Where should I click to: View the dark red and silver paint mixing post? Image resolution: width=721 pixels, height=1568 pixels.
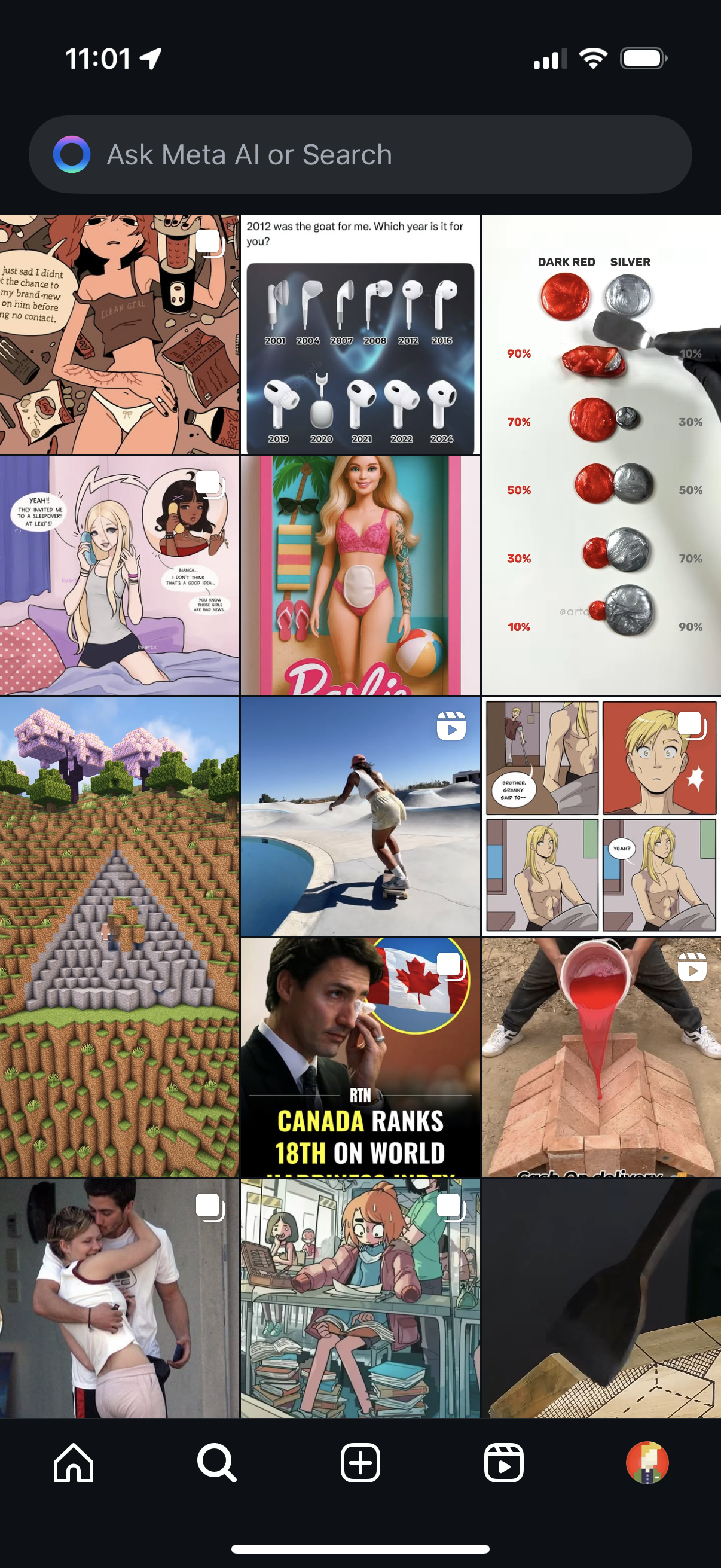pos(601,455)
